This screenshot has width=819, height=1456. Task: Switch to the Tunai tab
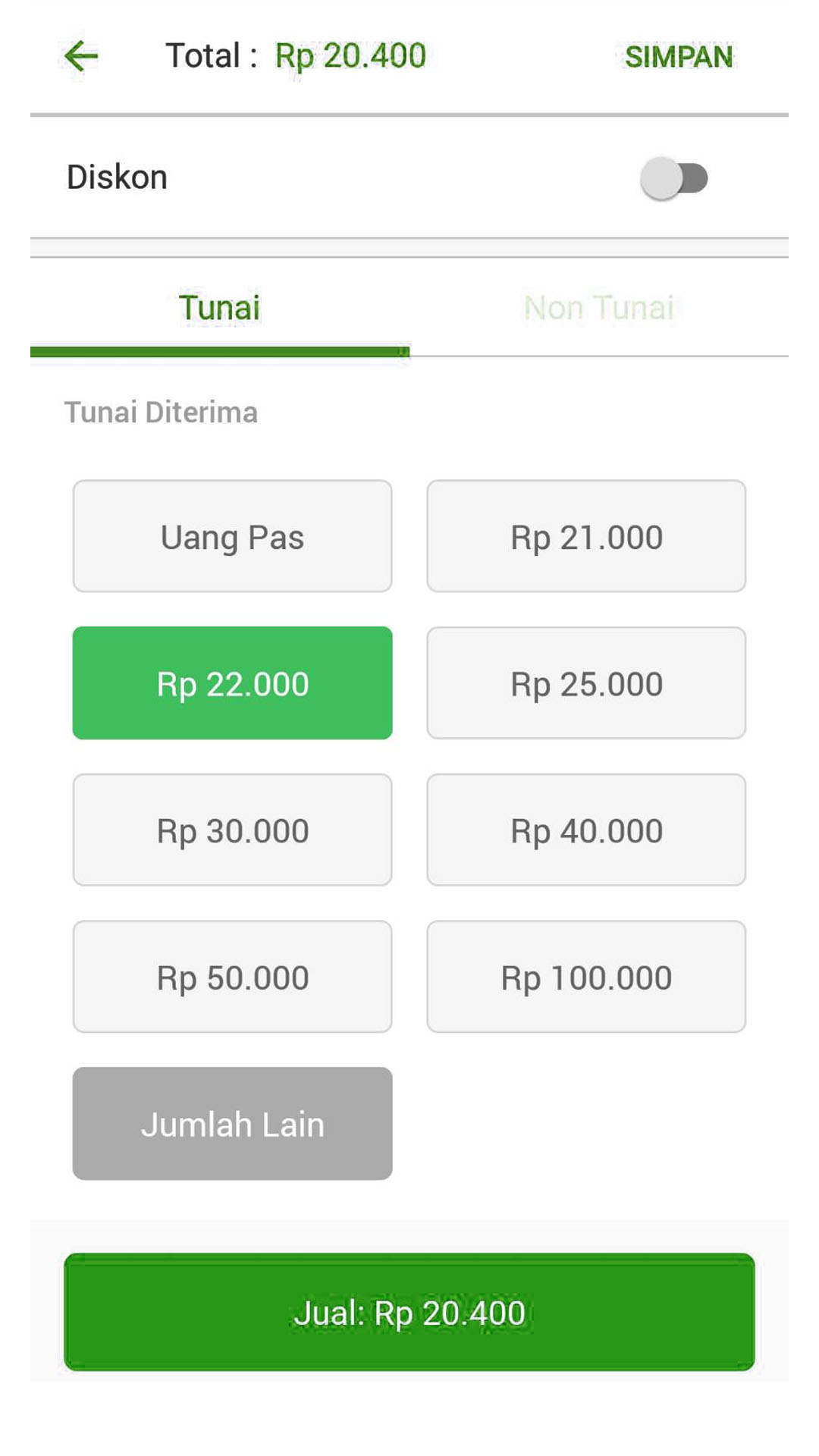pyautogui.click(x=219, y=309)
